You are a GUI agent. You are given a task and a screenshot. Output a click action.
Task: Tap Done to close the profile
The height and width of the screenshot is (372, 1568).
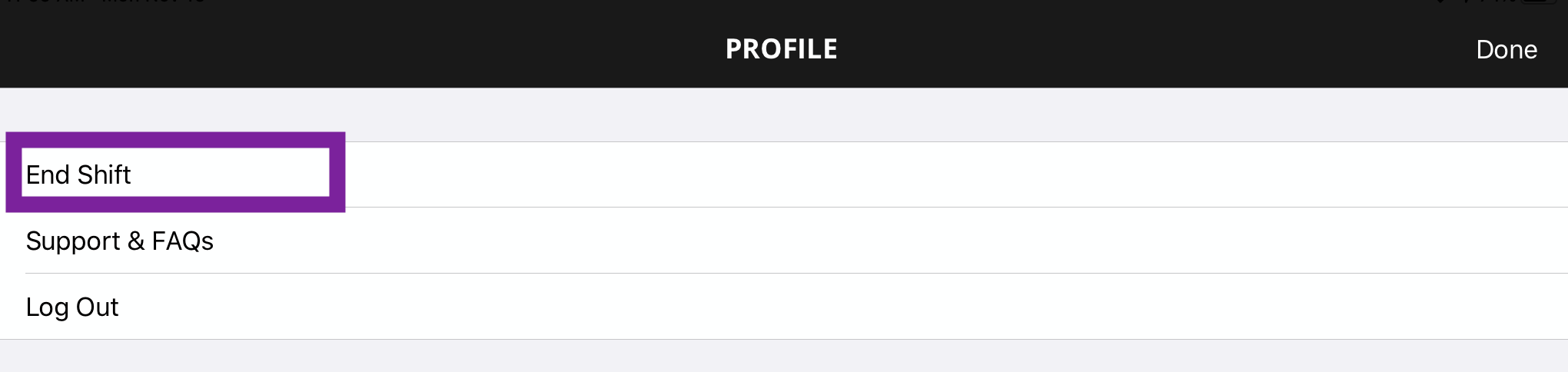pyautogui.click(x=1506, y=50)
